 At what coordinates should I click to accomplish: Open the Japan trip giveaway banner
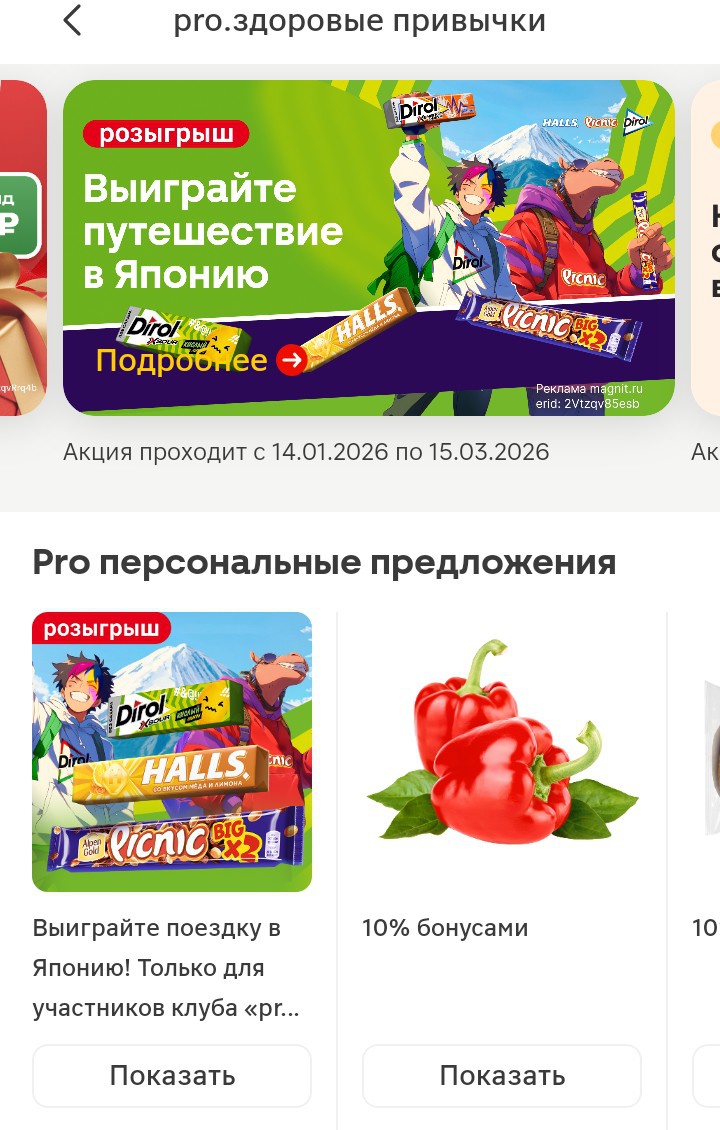tap(368, 247)
